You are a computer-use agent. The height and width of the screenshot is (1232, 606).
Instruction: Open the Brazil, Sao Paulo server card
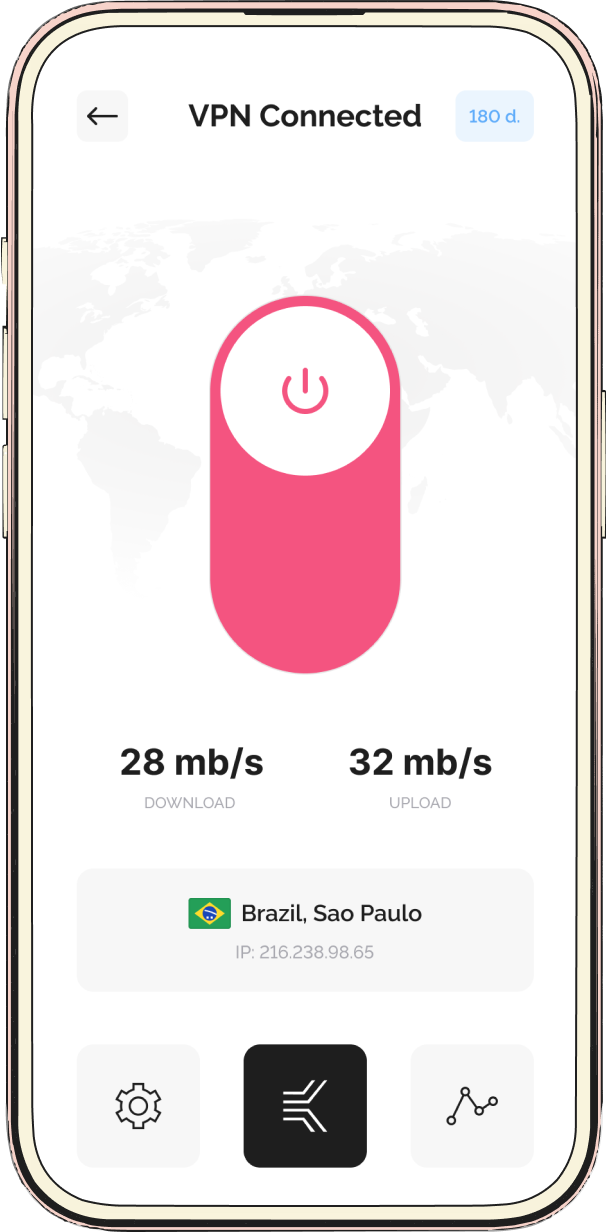coord(305,930)
